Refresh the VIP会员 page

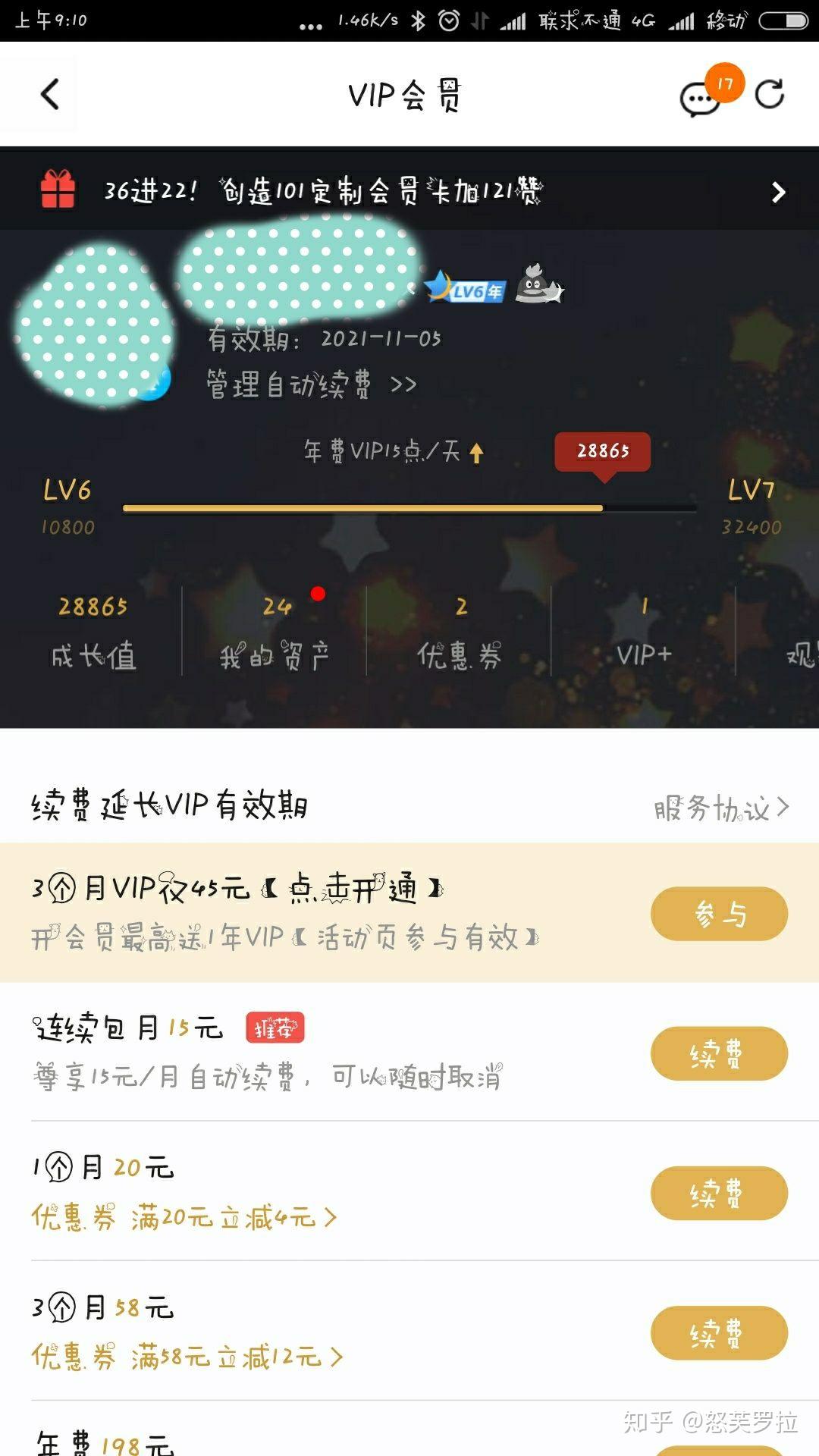[x=770, y=95]
